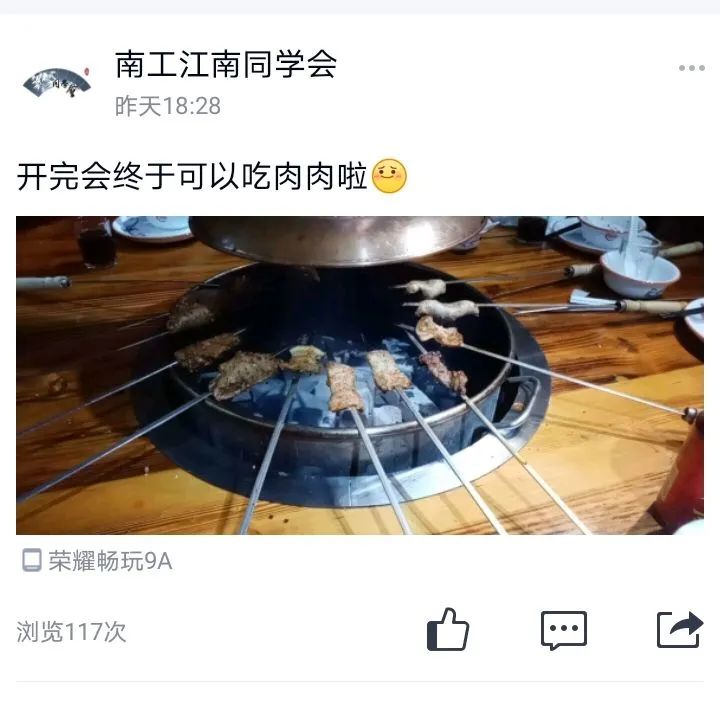
Task: Tap the 荣耀畅玩9A device tag
Action: pos(99,561)
